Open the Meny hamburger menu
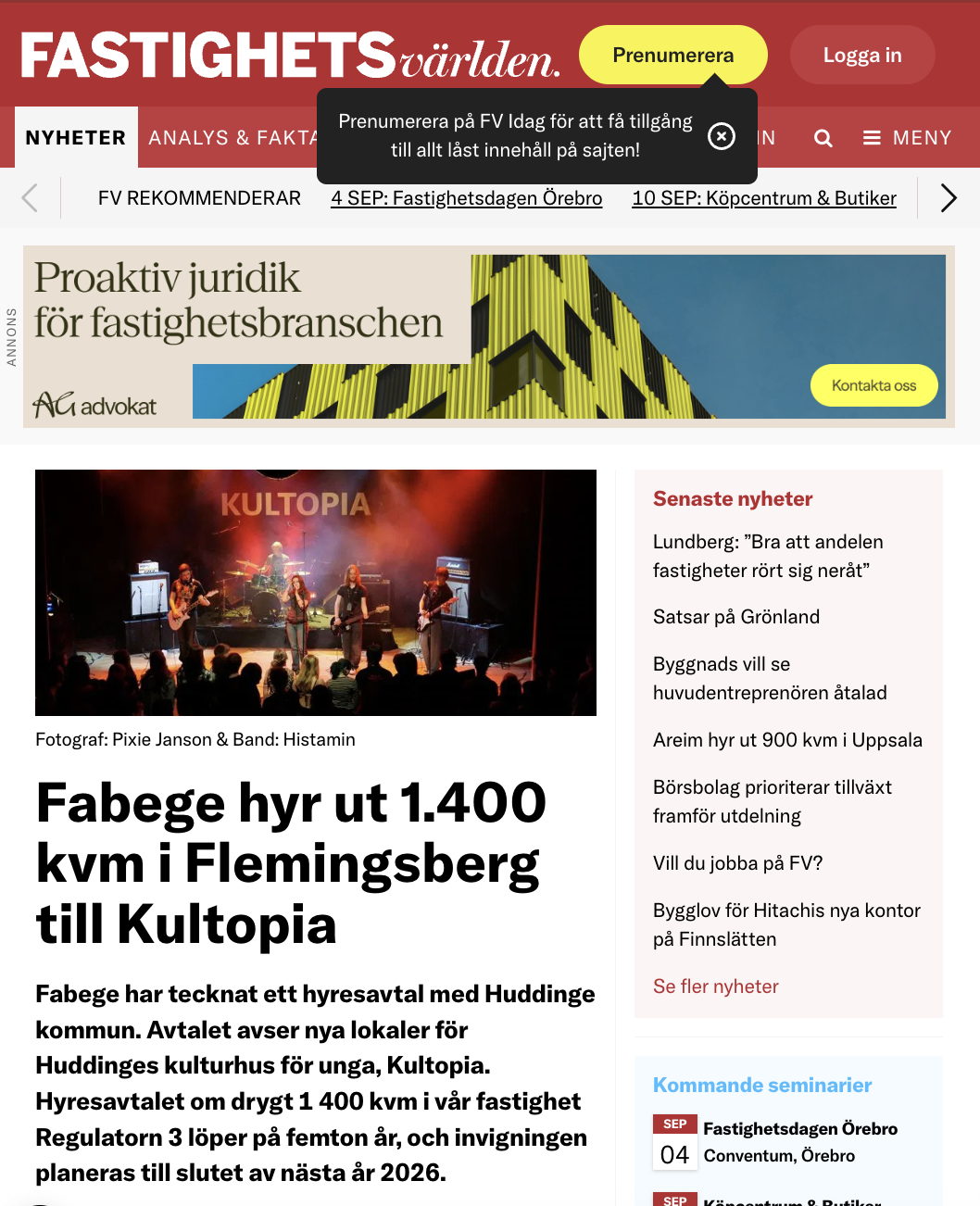 click(907, 138)
